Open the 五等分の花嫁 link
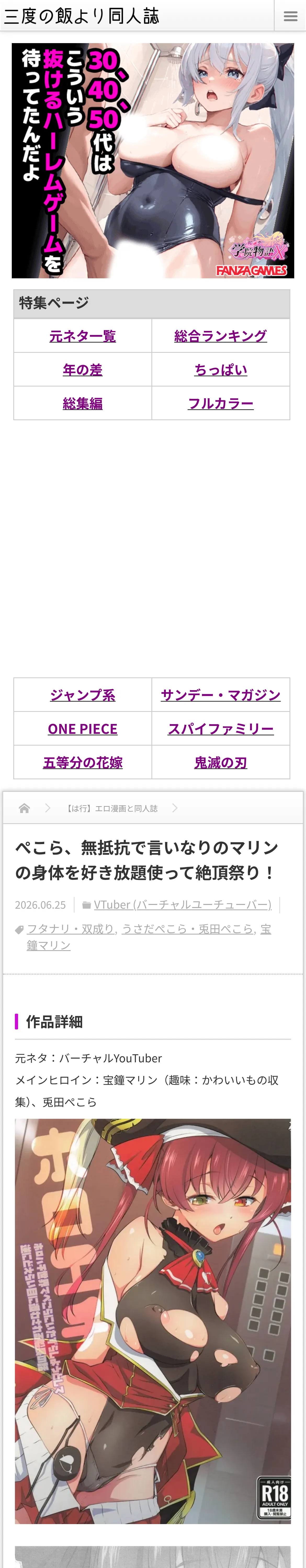 (83, 762)
